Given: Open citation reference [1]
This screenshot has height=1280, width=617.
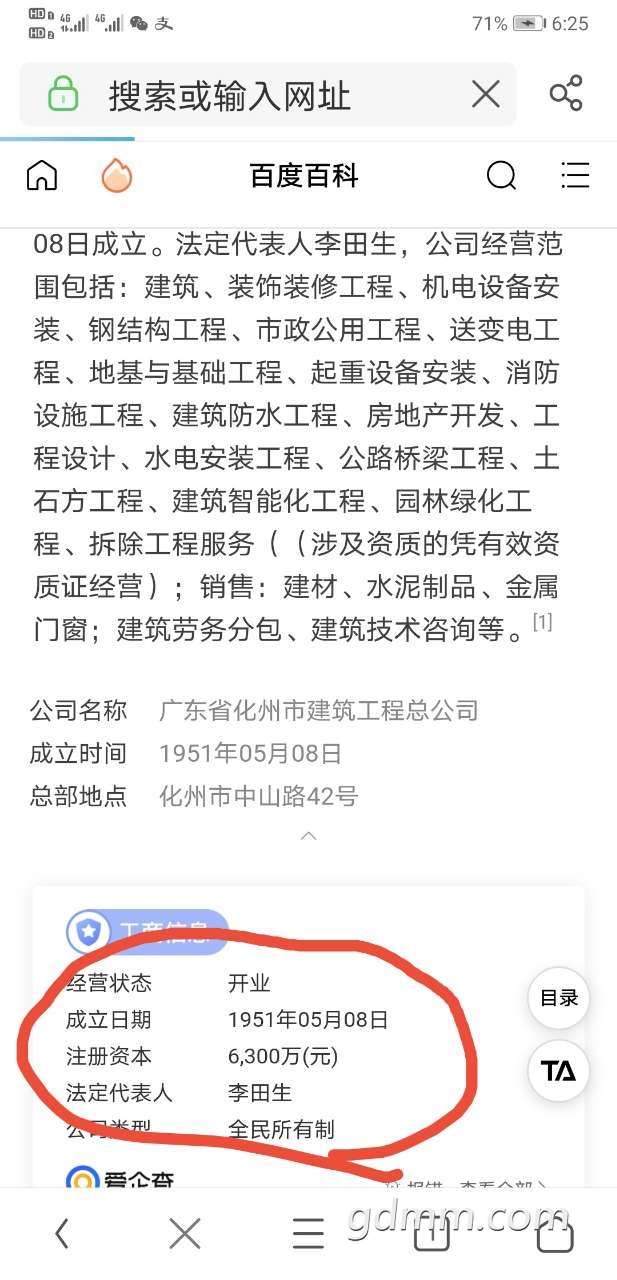Looking at the screenshot, I should point(542,622).
